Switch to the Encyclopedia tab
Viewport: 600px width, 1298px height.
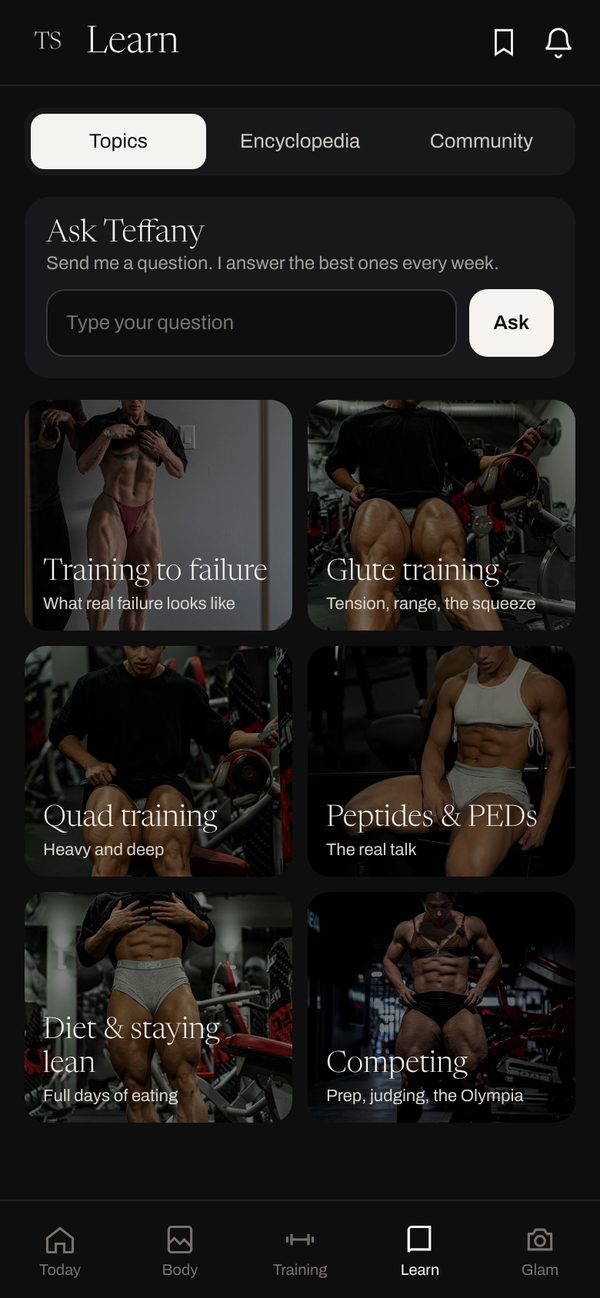[300, 141]
